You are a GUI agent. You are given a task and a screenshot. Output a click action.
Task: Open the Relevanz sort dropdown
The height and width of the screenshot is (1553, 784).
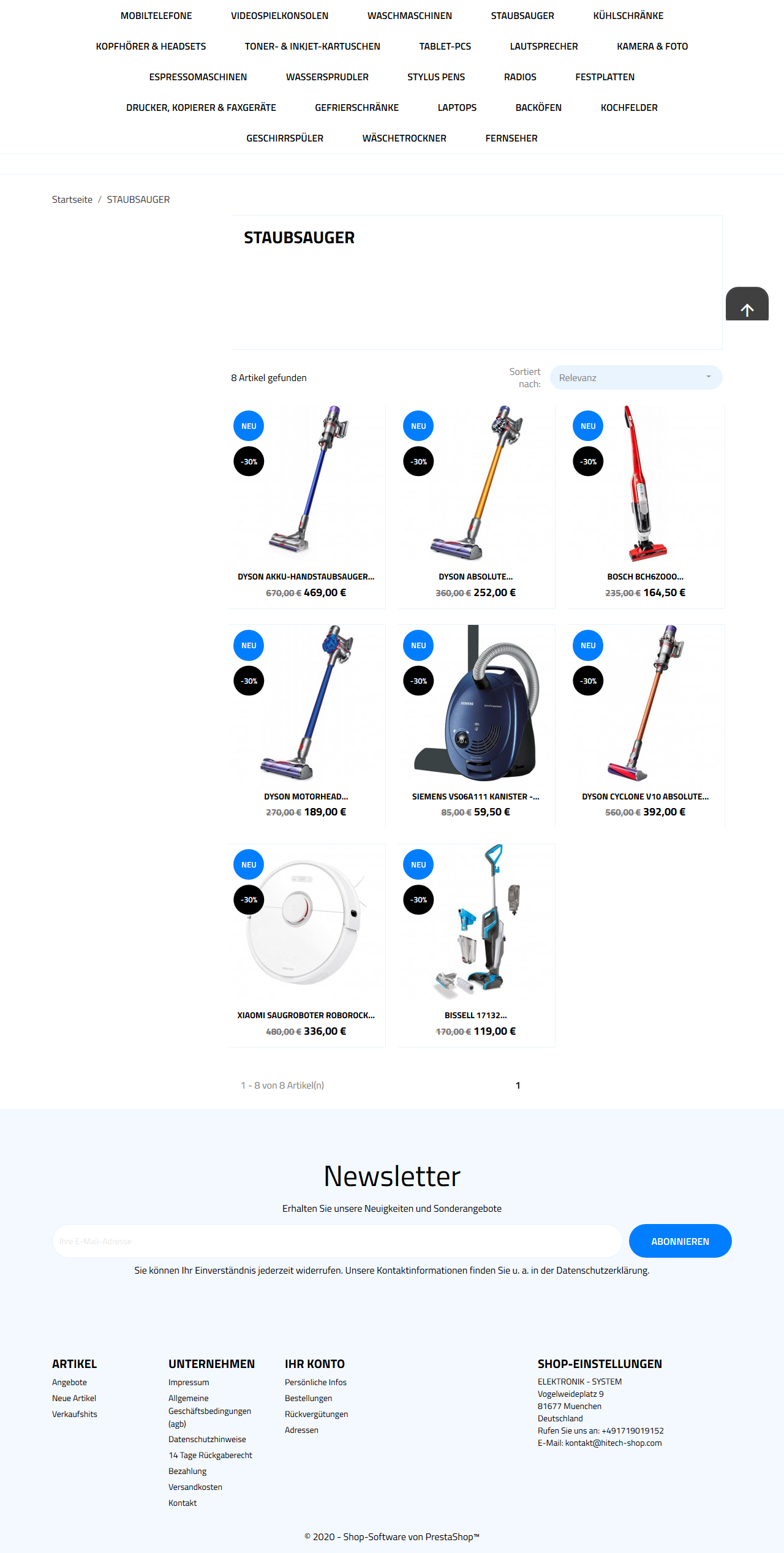click(636, 377)
